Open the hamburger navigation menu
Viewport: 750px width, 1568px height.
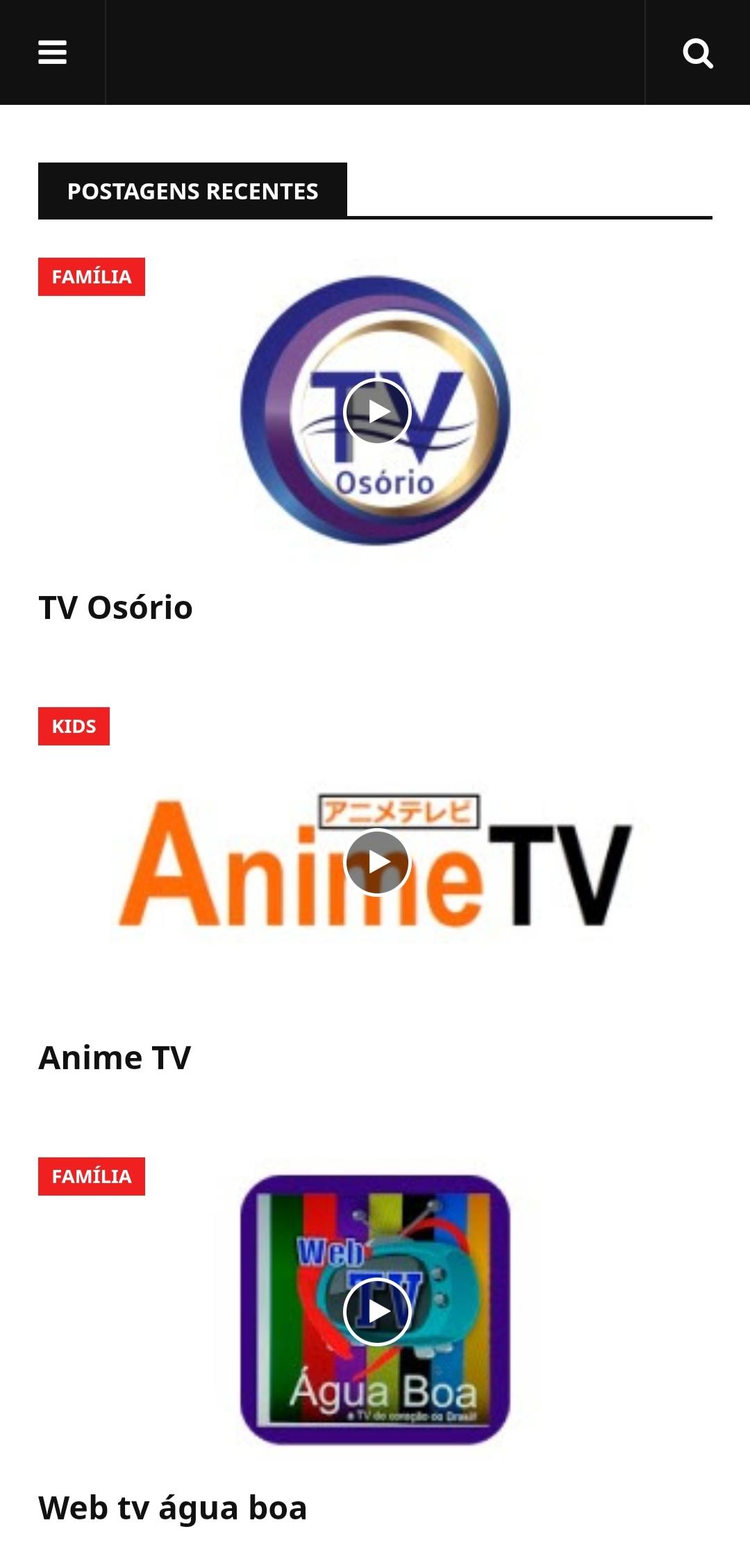pos(52,52)
